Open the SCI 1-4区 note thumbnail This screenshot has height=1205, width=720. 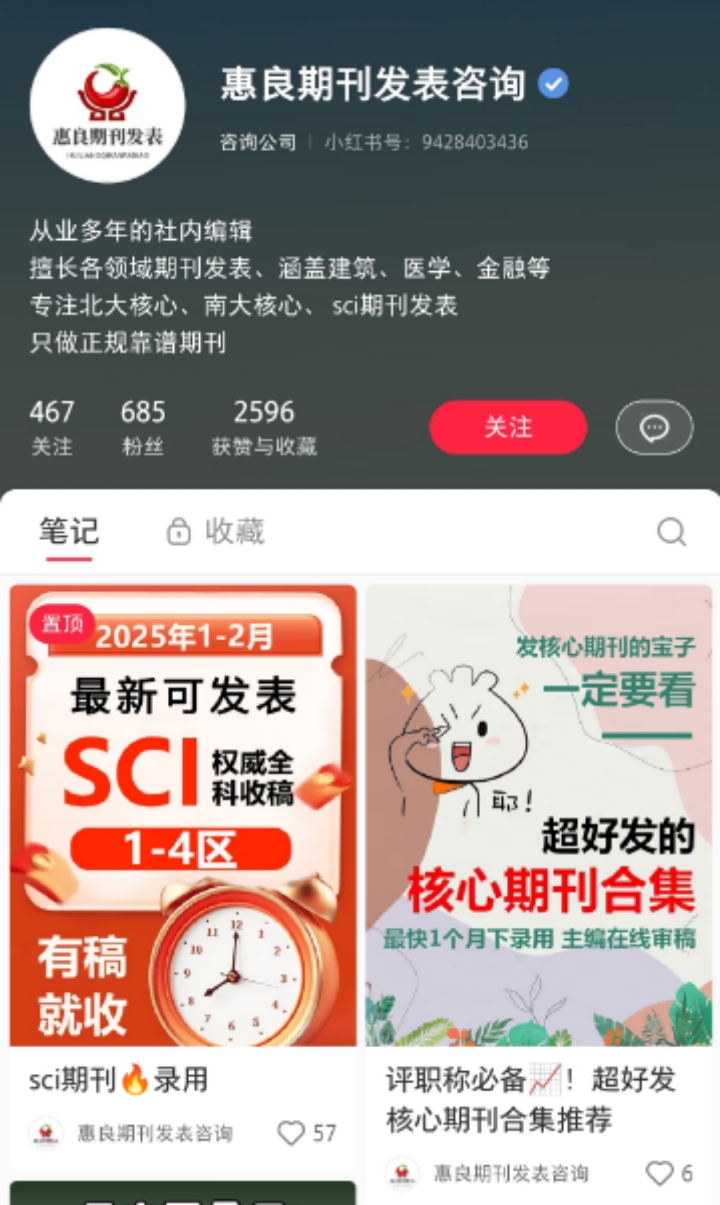[x=183, y=818]
